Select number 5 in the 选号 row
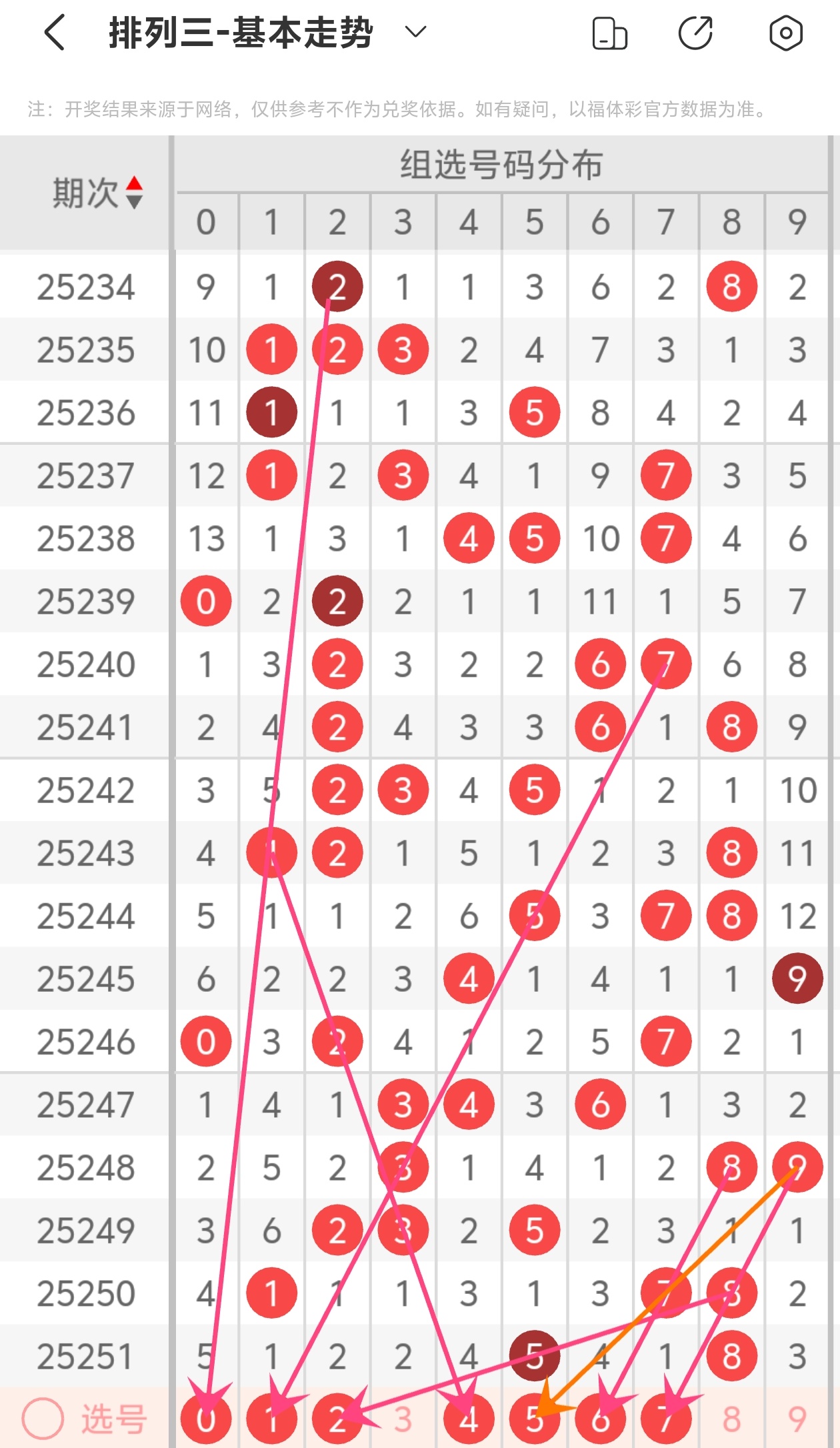This screenshot has height=1448, width=840. (x=535, y=1419)
